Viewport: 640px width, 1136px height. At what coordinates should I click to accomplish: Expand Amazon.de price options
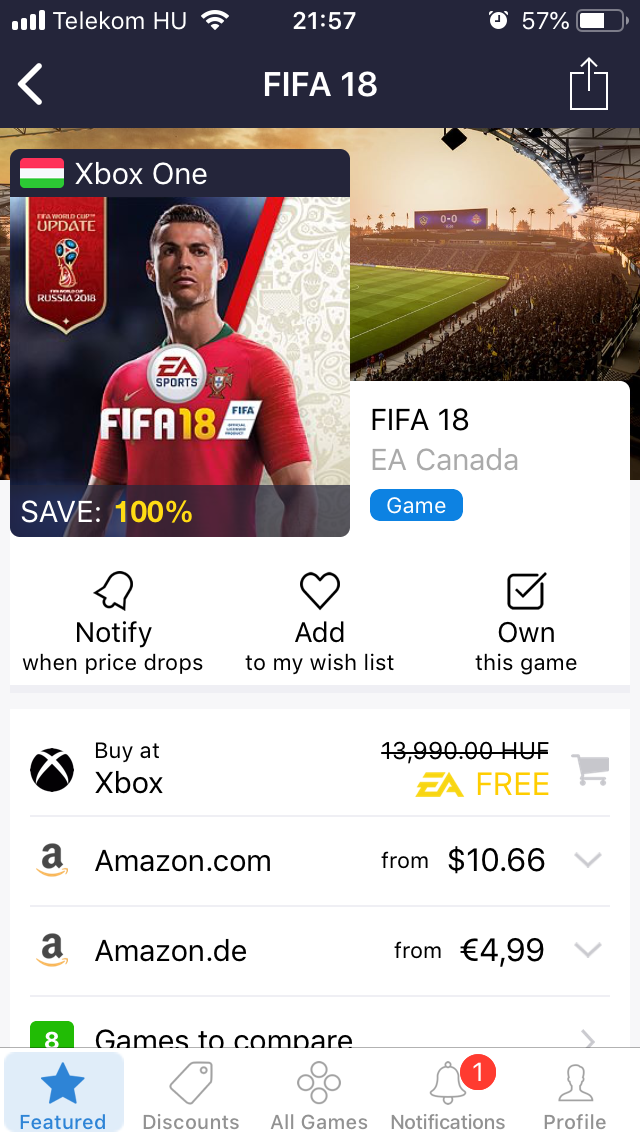pyautogui.click(x=588, y=950)
